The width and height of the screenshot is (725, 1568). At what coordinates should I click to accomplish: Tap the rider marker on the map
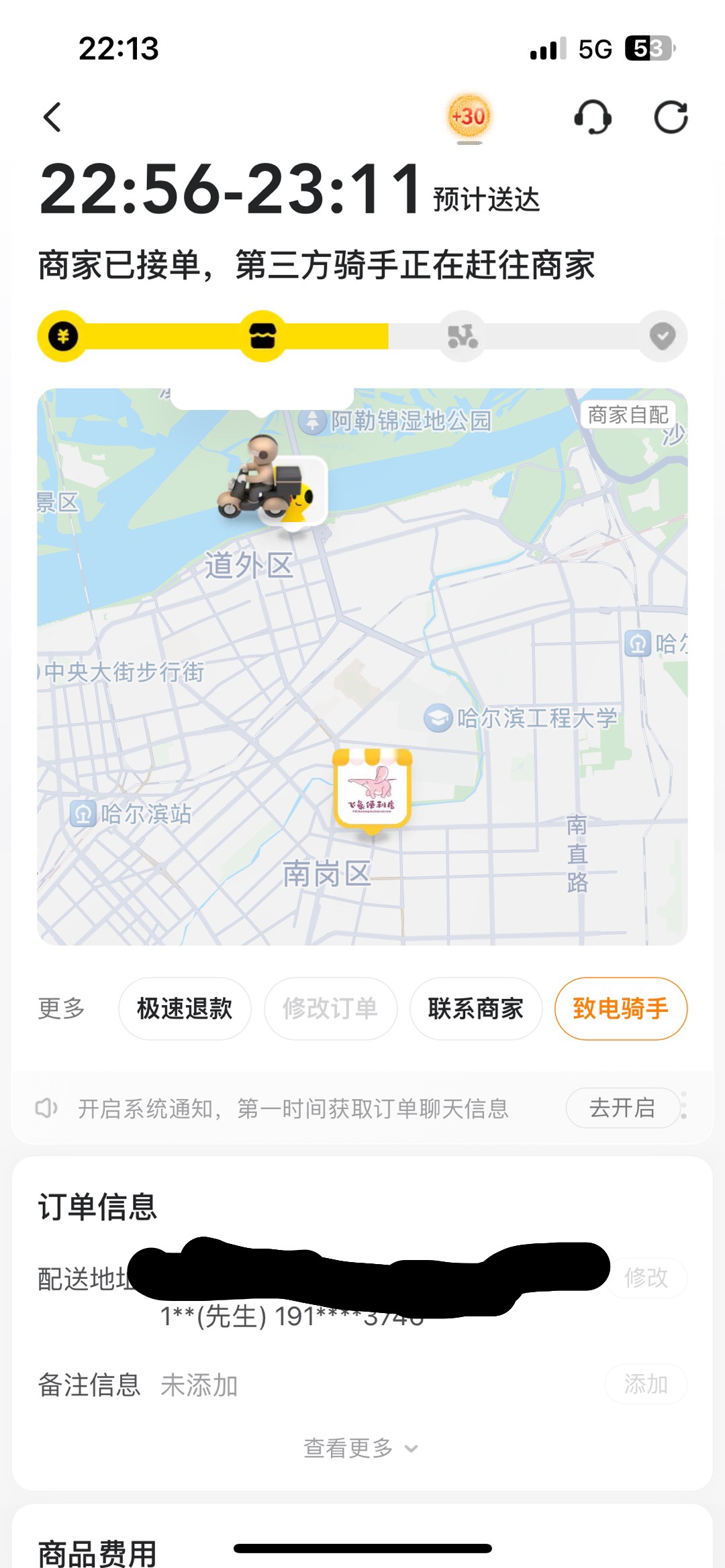tap(269, 483)
